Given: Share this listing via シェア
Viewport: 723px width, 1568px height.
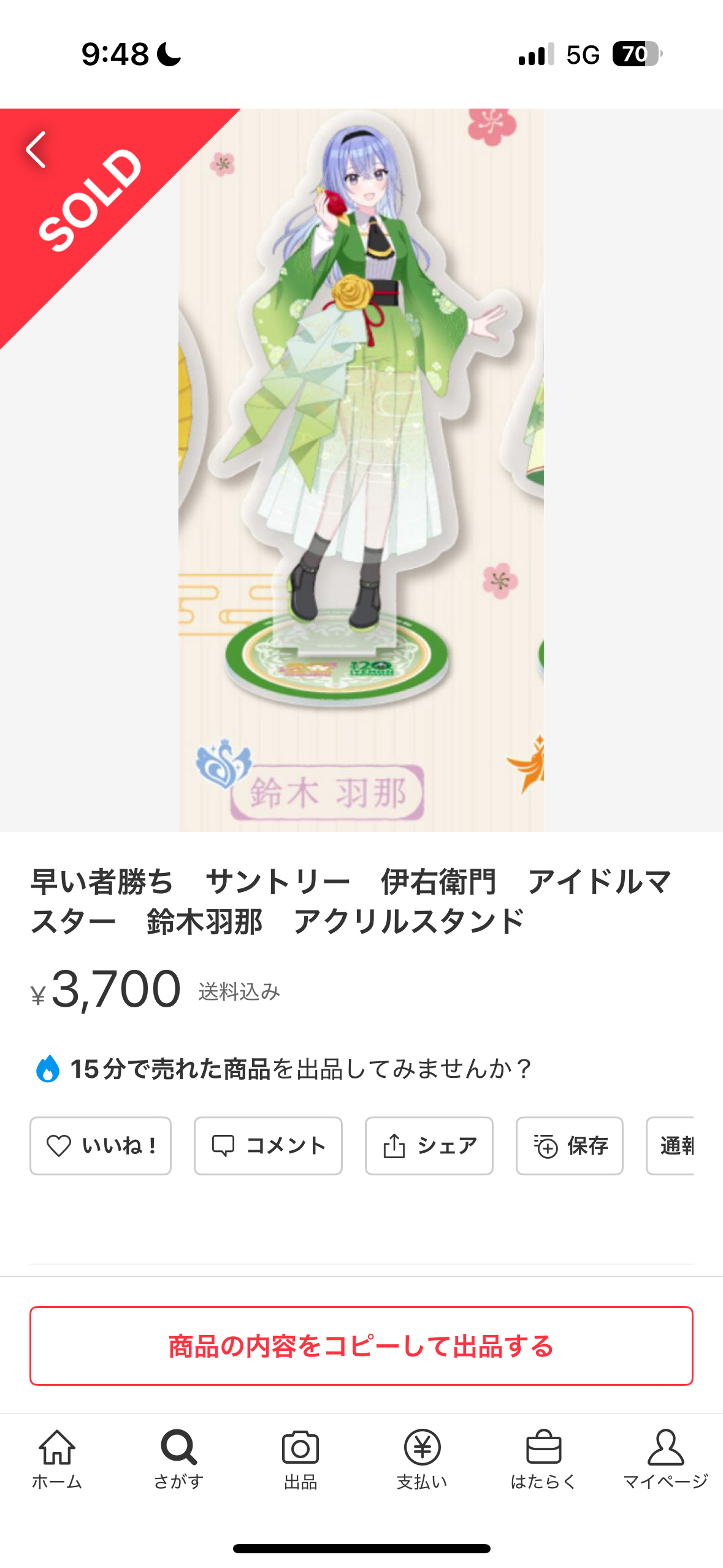Looking at the screenshot, I should (429, 1145).
